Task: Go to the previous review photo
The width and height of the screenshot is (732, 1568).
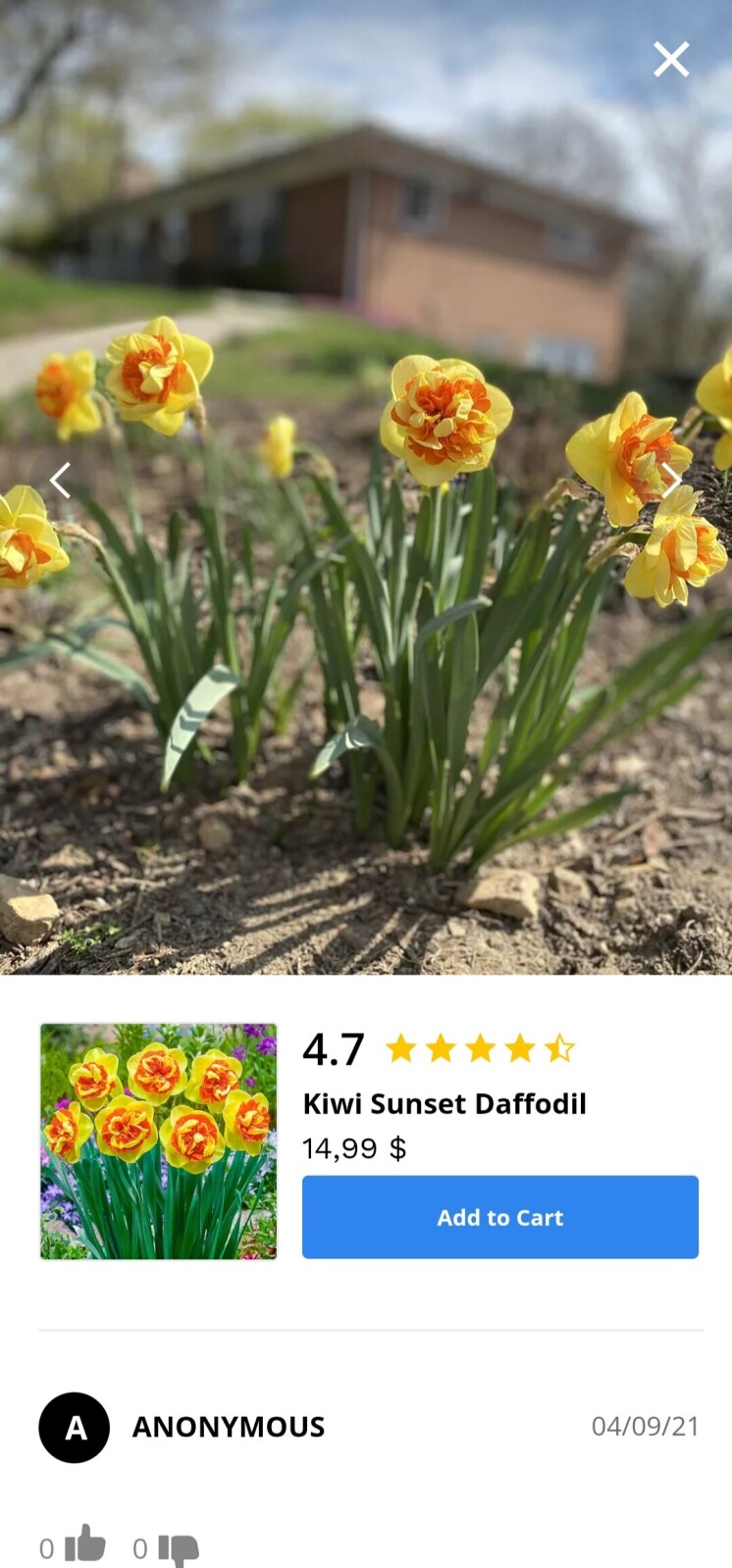Action: 61,481
